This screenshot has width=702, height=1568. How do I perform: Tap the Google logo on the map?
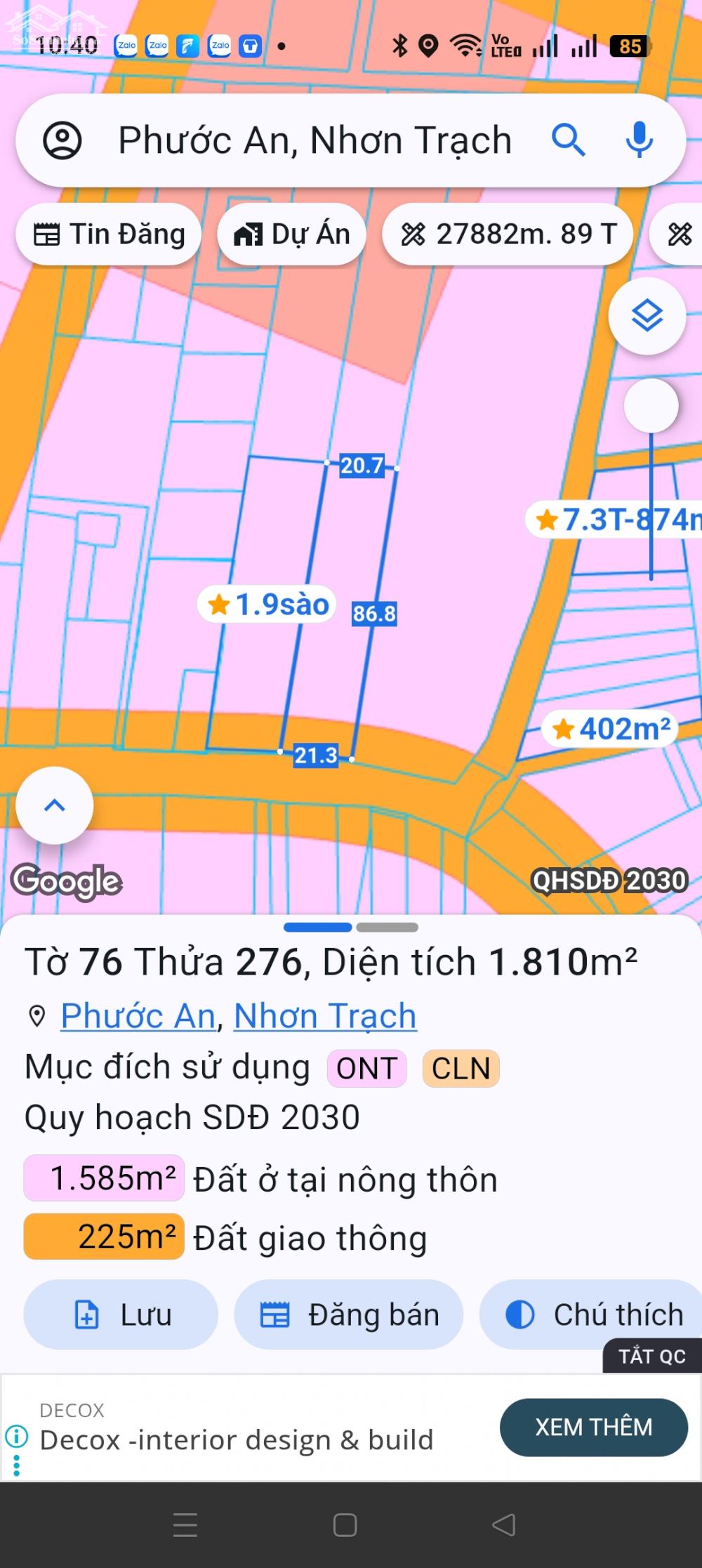[65, 880]
